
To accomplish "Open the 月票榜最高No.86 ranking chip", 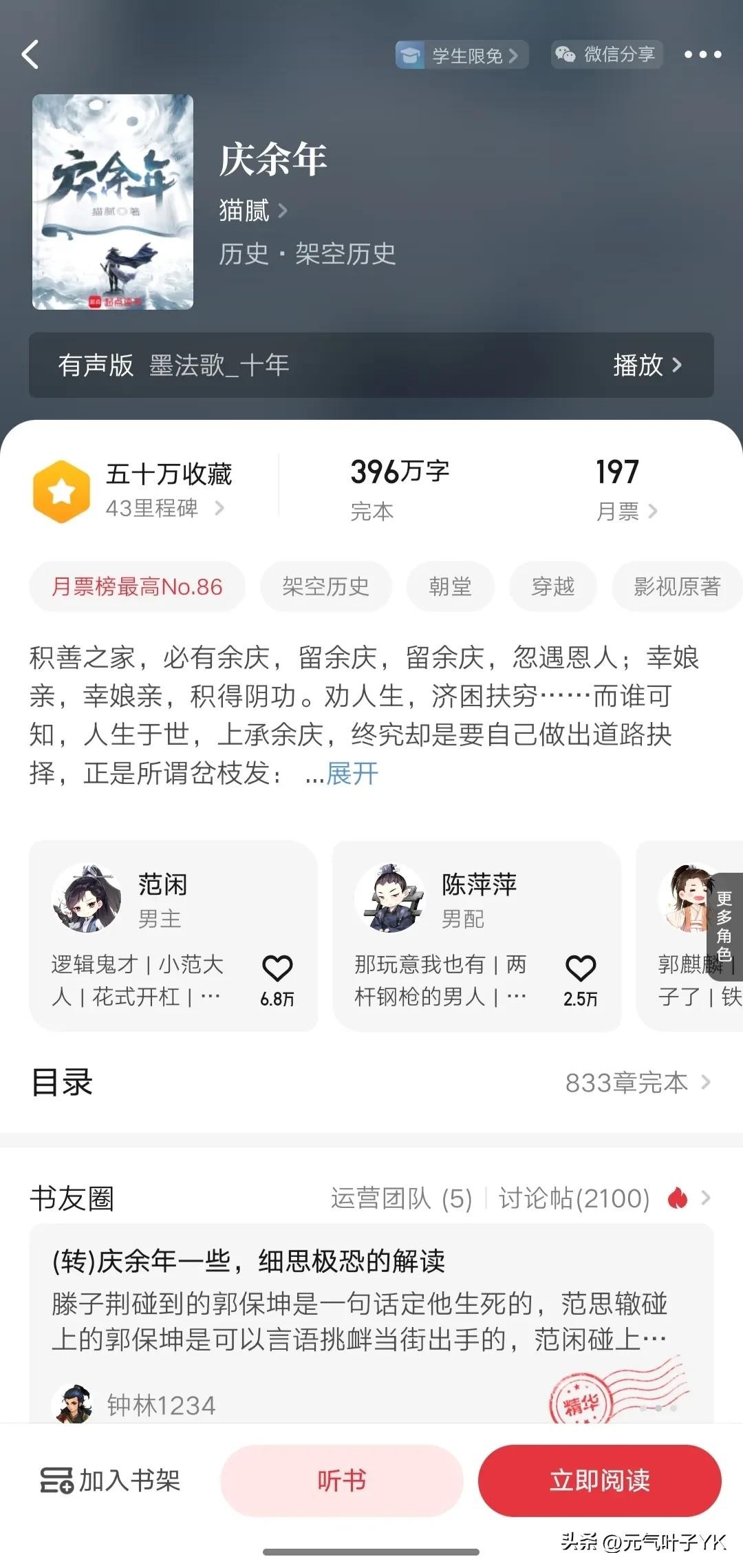I will 137,587.
